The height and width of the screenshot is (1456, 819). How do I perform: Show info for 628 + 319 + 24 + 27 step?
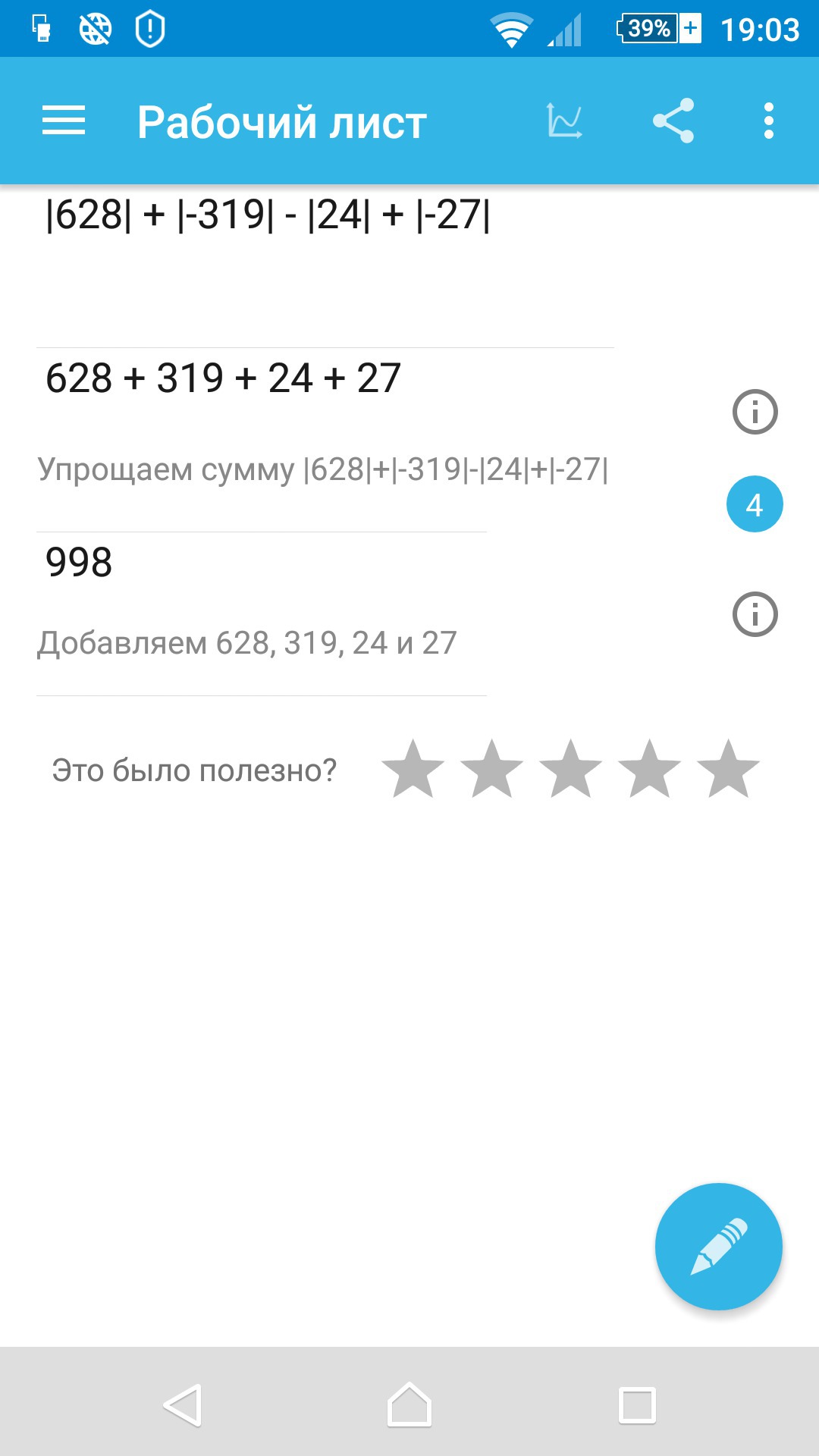tap(755, 412)
